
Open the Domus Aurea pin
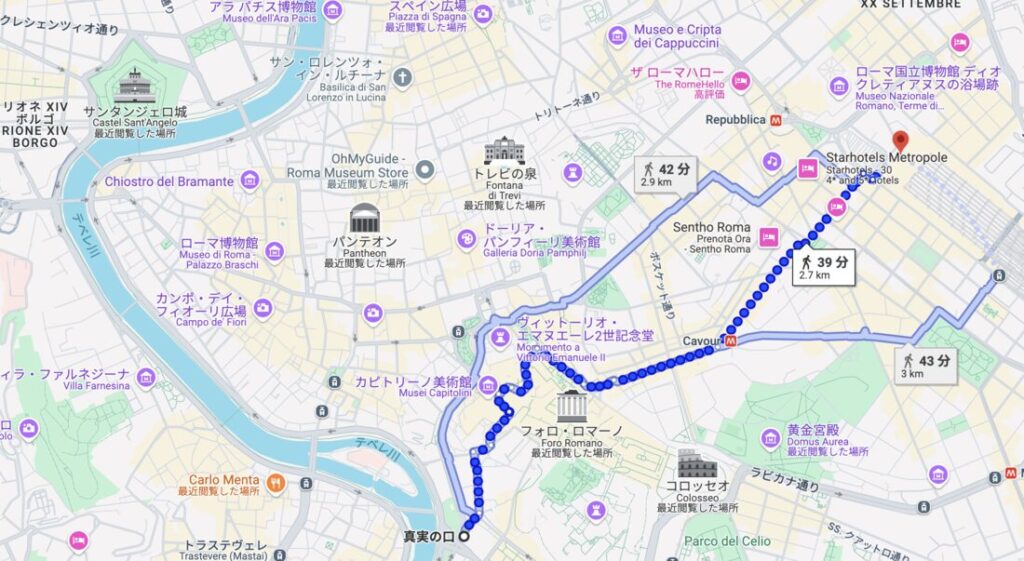point(770,438)
